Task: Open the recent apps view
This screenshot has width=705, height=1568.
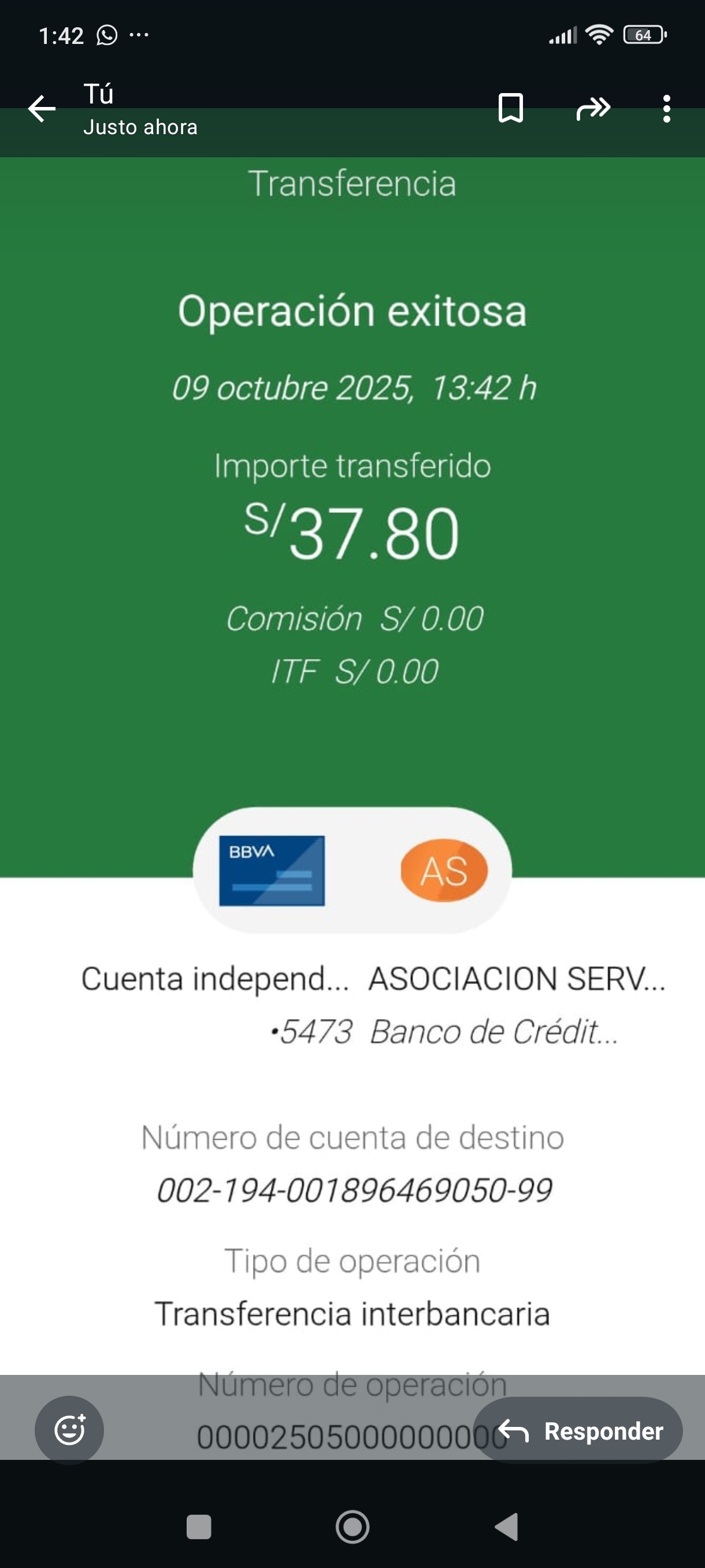Action: tap(199, 1526)
